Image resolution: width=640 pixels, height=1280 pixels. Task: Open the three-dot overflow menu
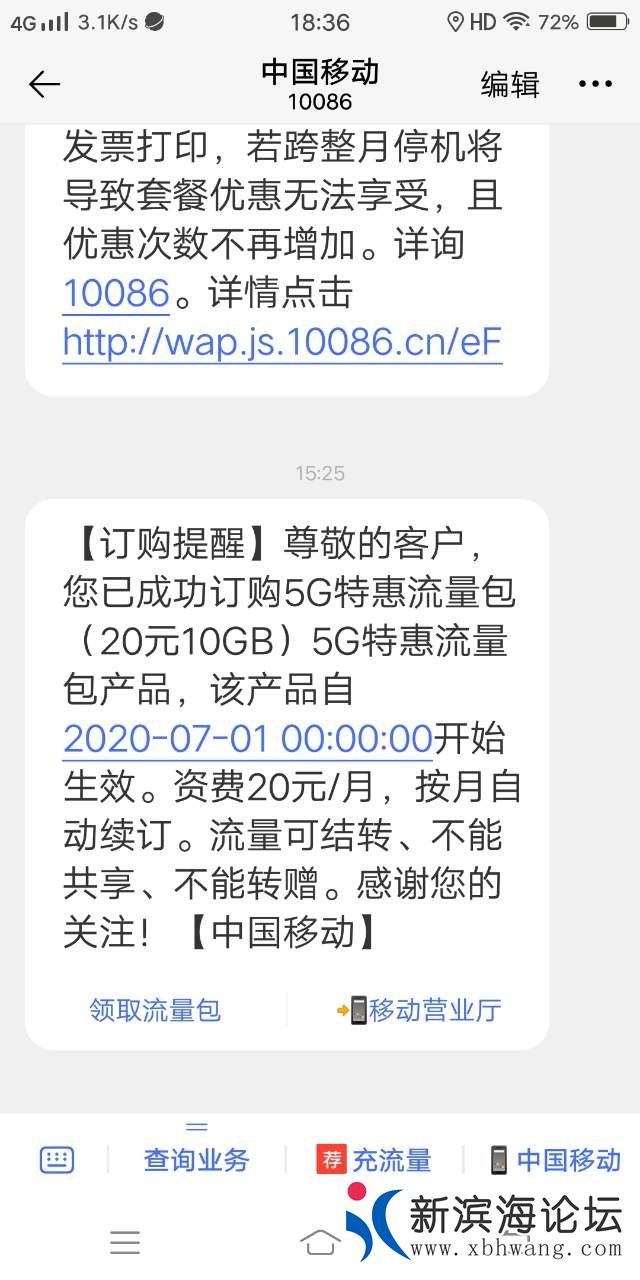coord(595,85)
